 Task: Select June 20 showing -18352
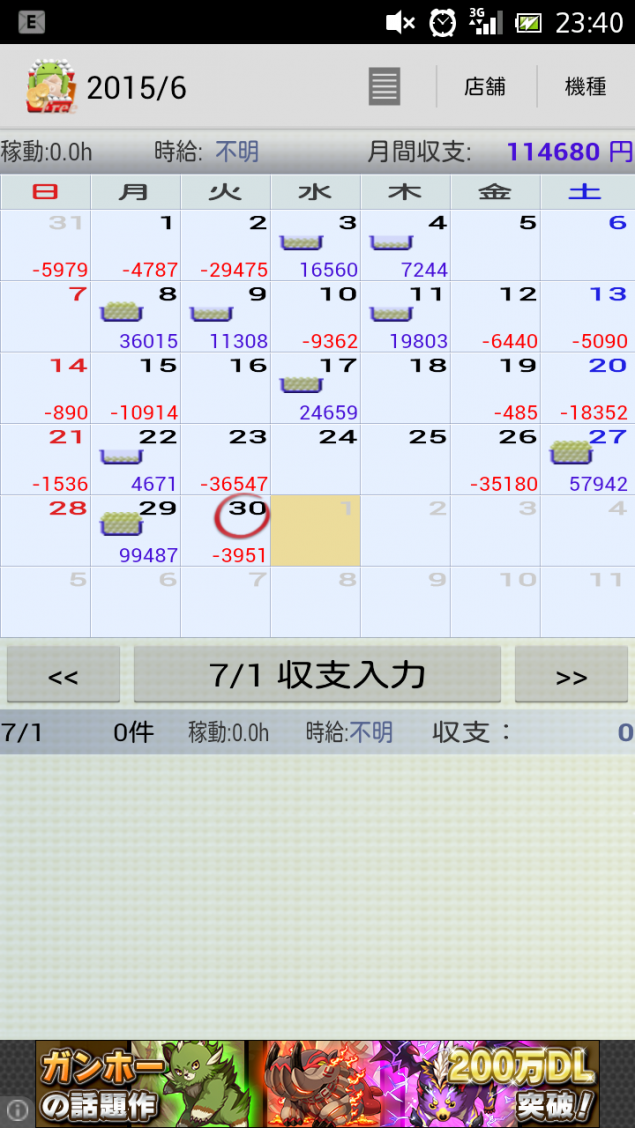[x=587, y=388]
